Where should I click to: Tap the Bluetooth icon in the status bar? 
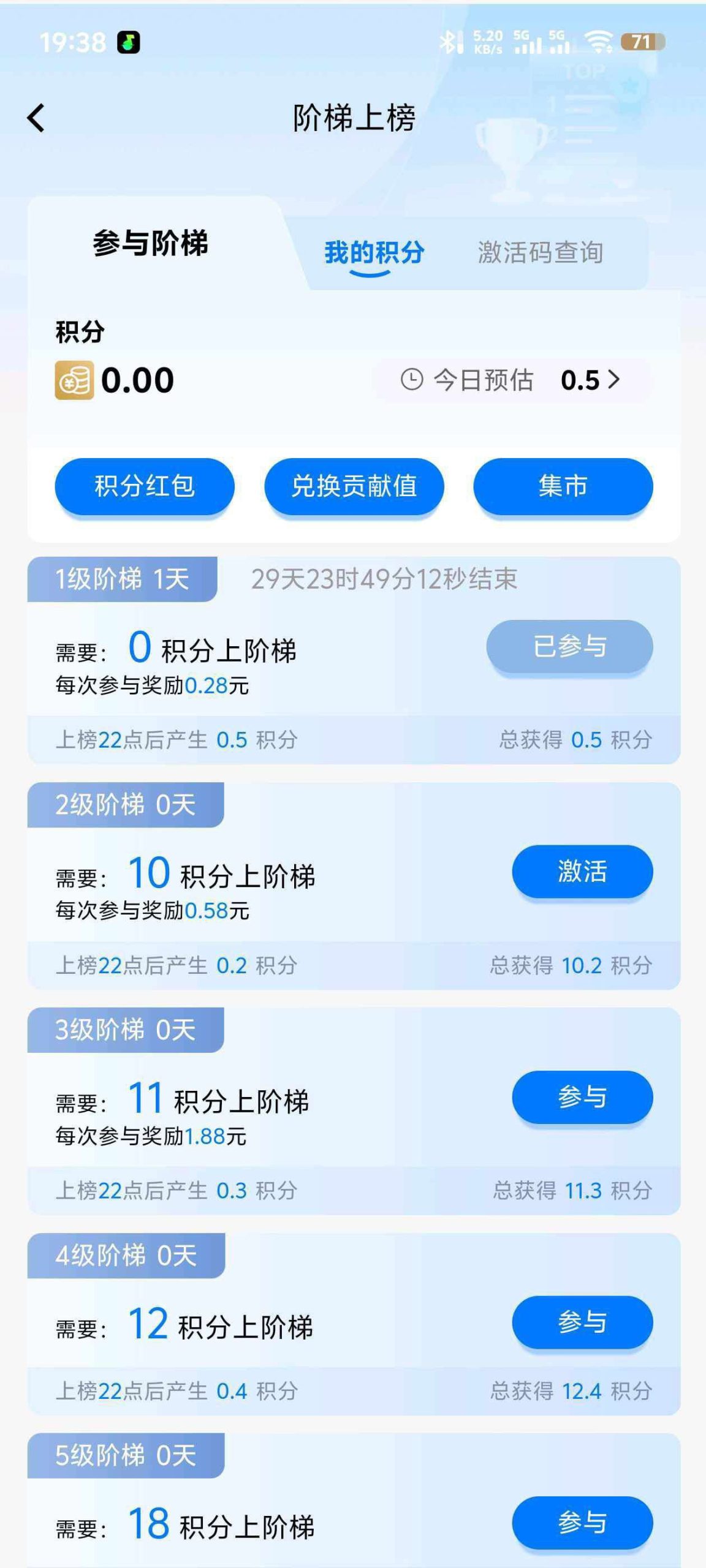(449, 42)
